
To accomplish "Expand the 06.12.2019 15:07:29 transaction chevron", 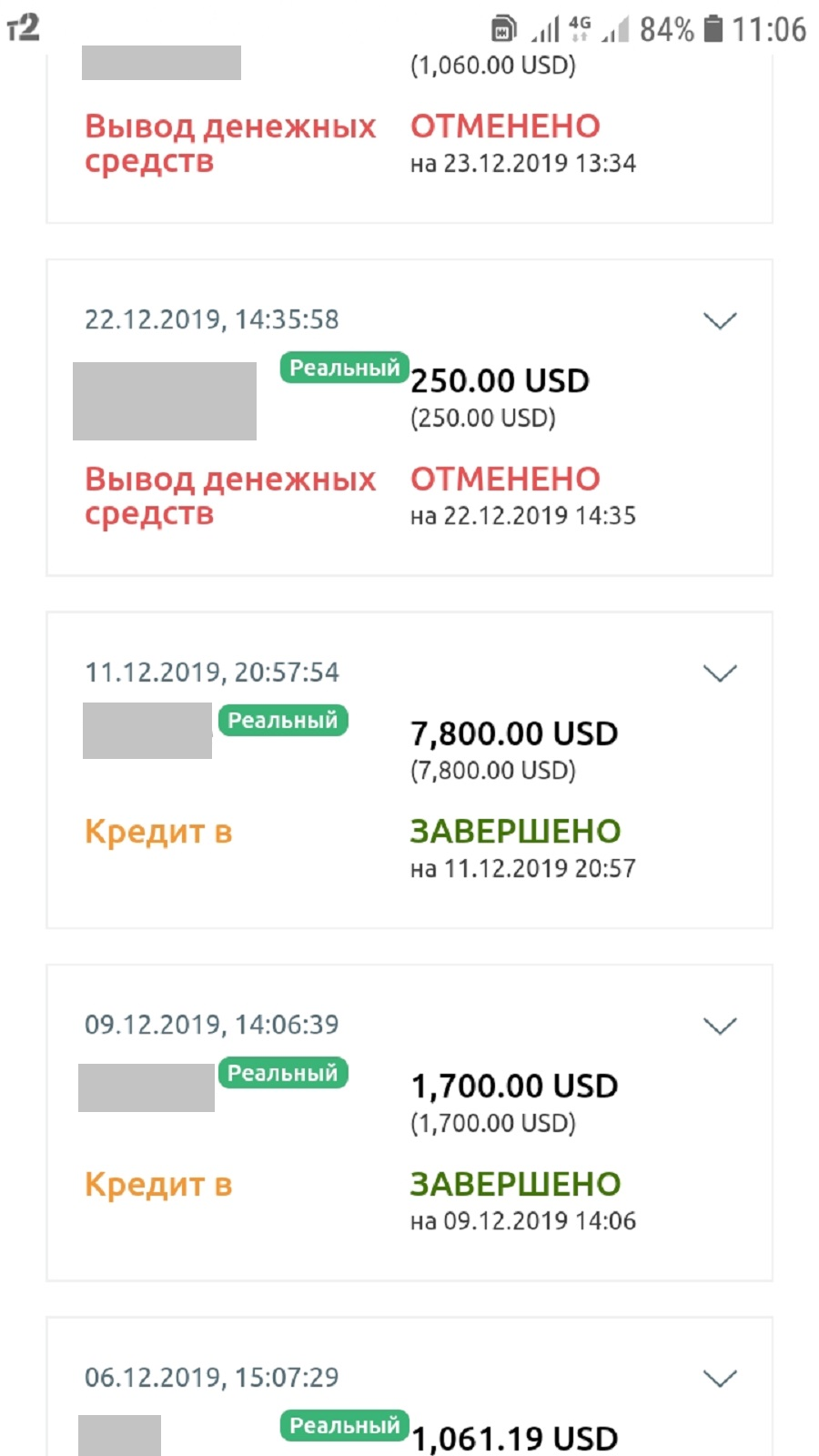I will coord(720,1378).
